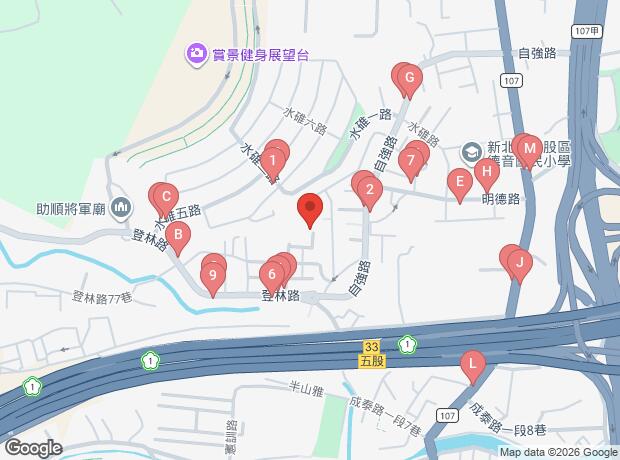The width and height of the screenshot is (620, 460).
Task: Open the 助順將軍廟 temple icon
Action: 122,208
